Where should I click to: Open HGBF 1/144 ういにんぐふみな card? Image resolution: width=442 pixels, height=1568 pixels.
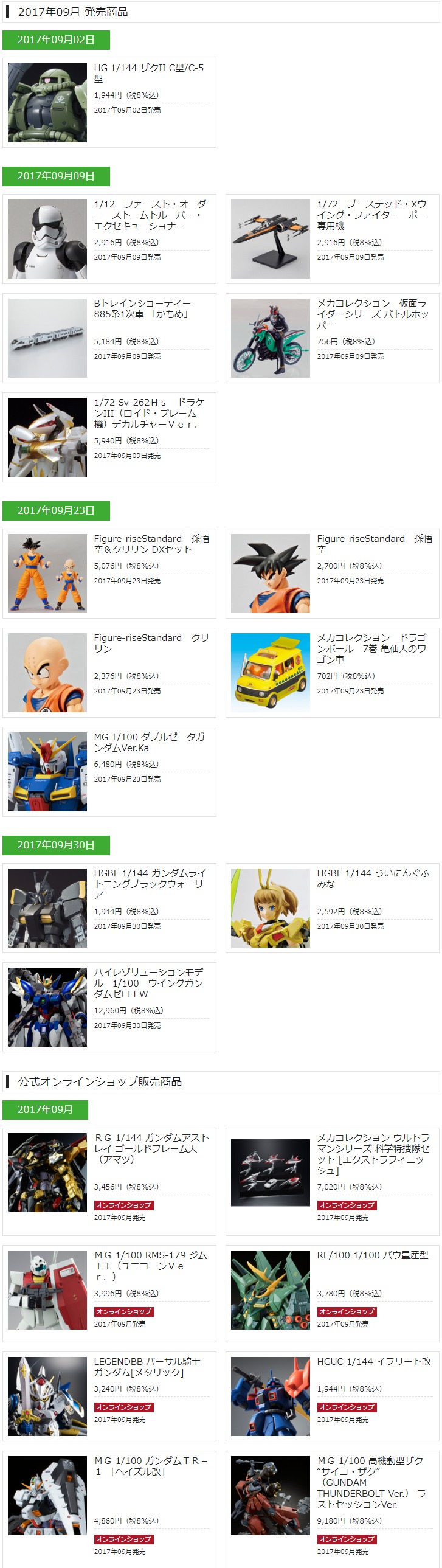tap(373, 878)
